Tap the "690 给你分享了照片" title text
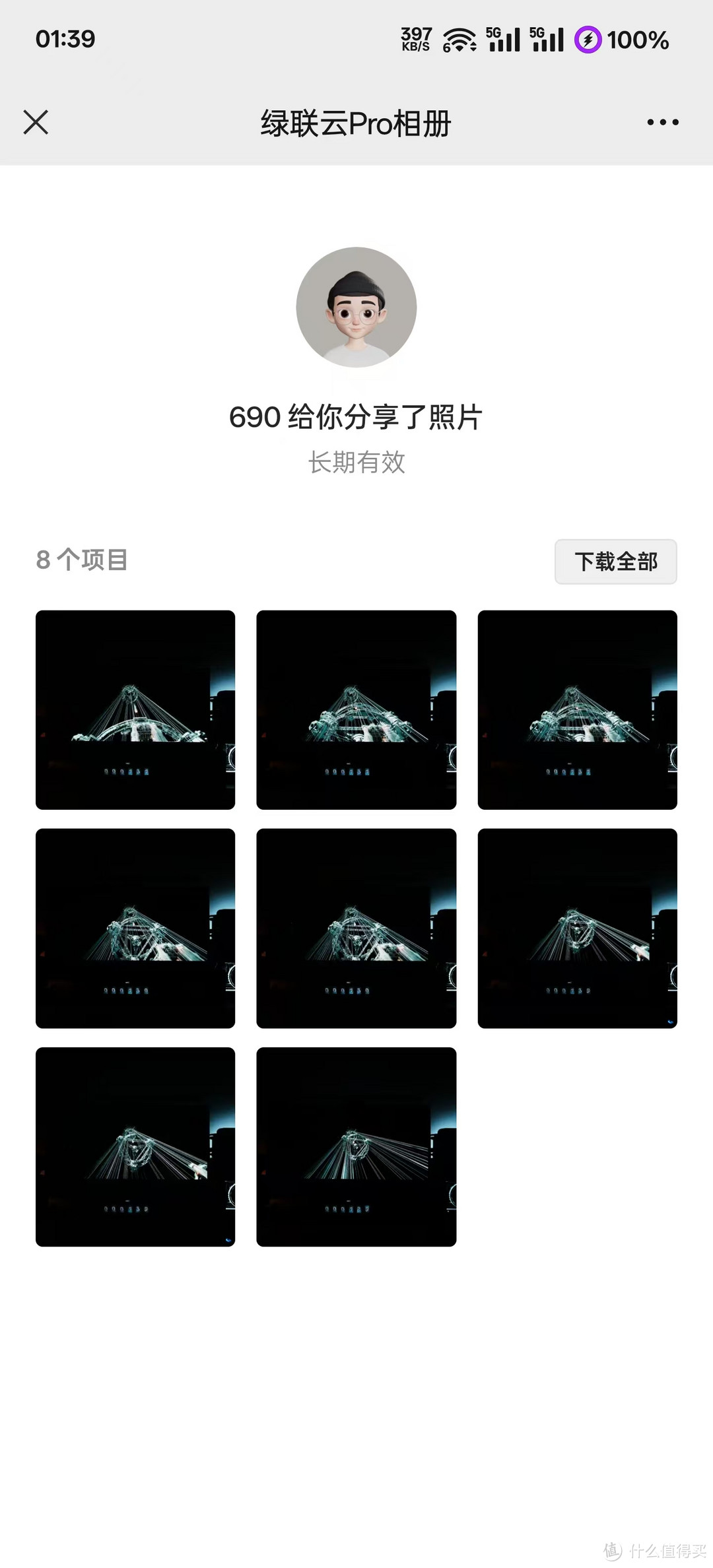Screen dimensions: 713x1568 [356, 418]
